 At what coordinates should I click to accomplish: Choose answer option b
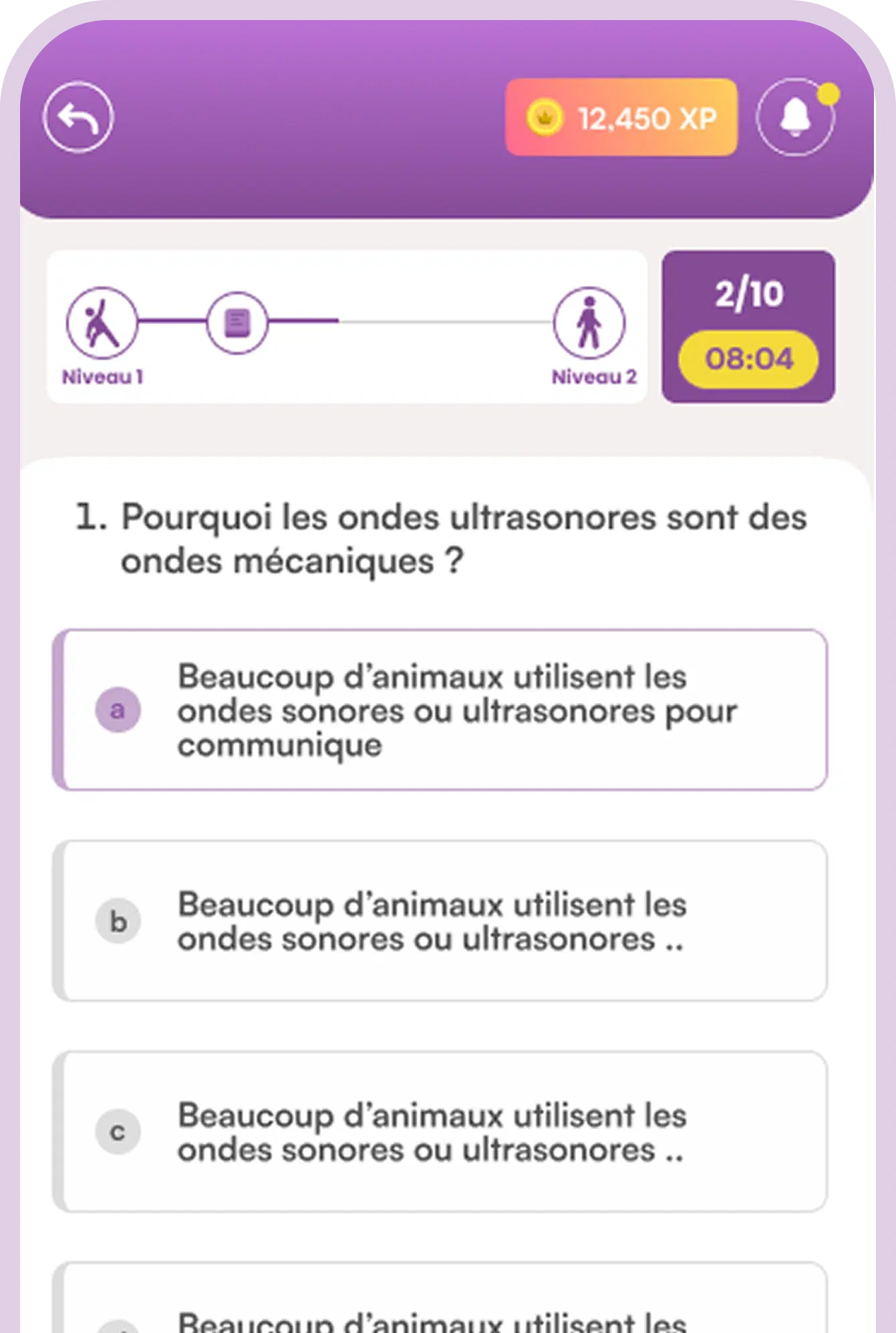440,921
